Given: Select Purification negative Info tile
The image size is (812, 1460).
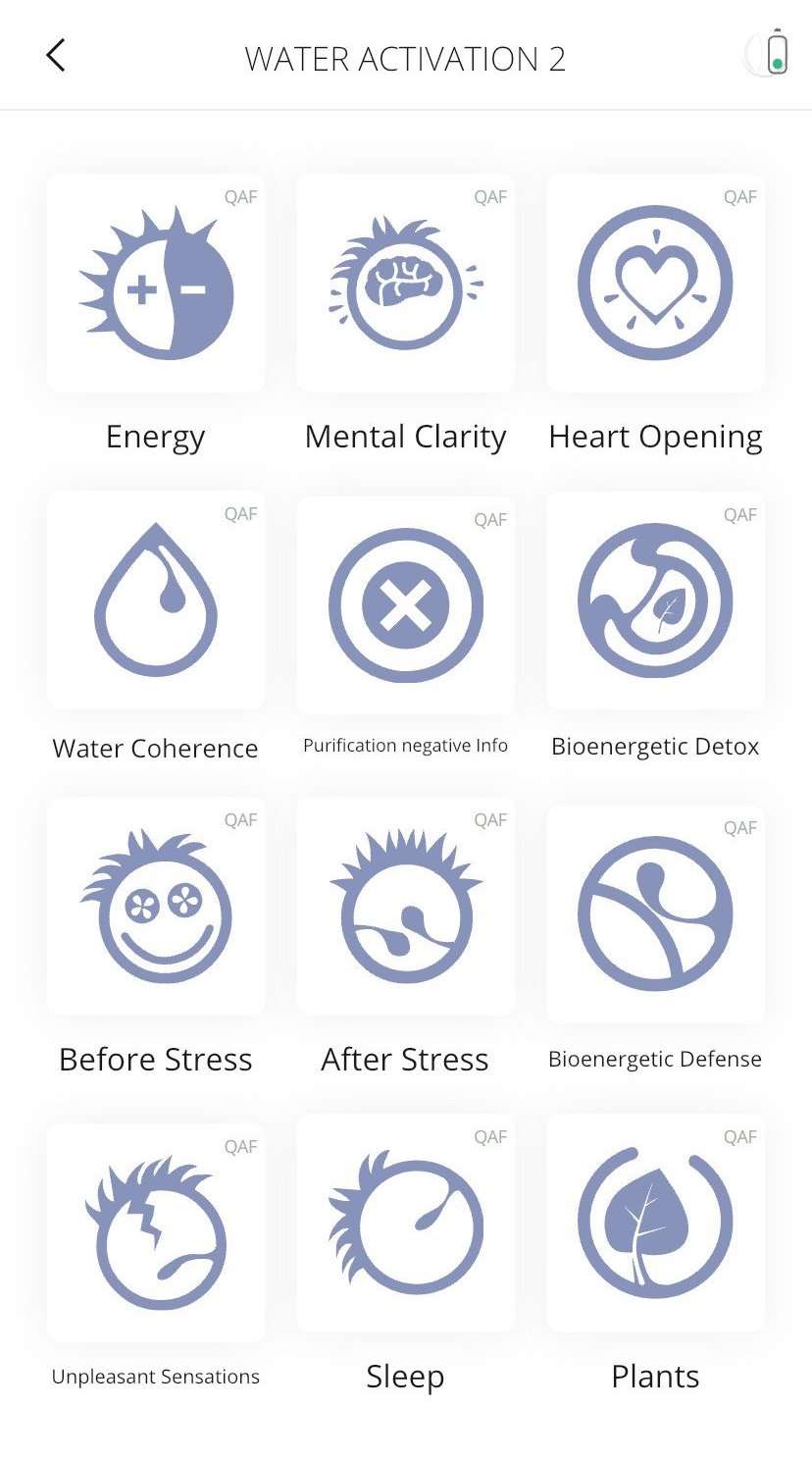Looking at the screenshot, I should tap(405, 604).
